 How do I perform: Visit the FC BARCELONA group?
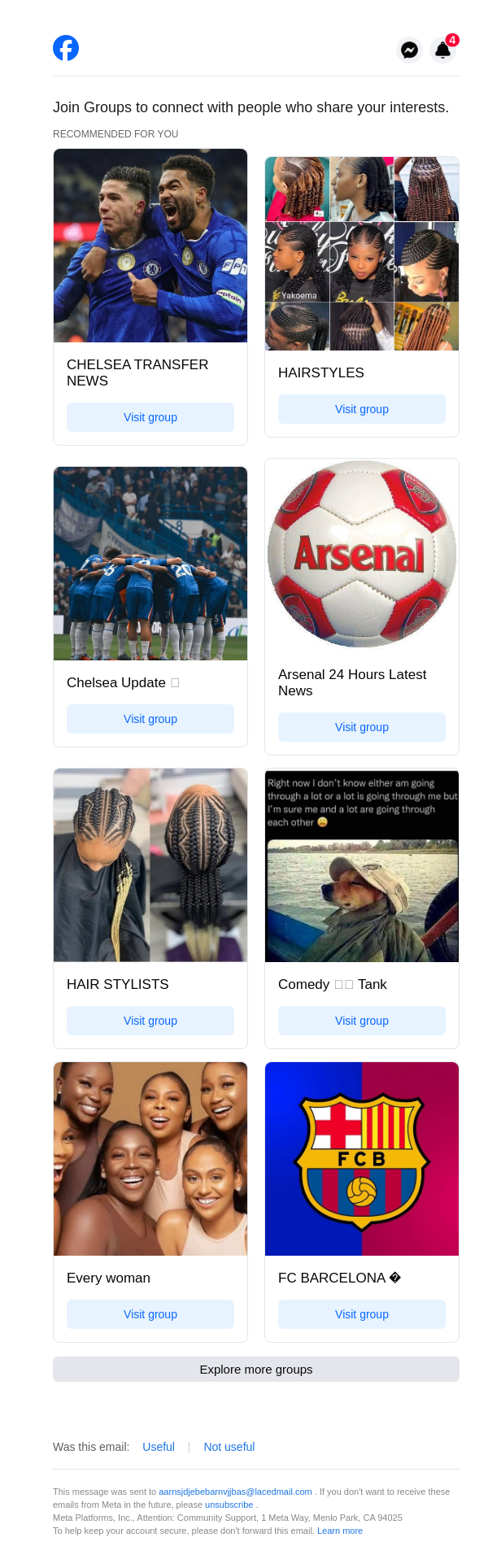pyautogui.click(x=362, y=1314)
